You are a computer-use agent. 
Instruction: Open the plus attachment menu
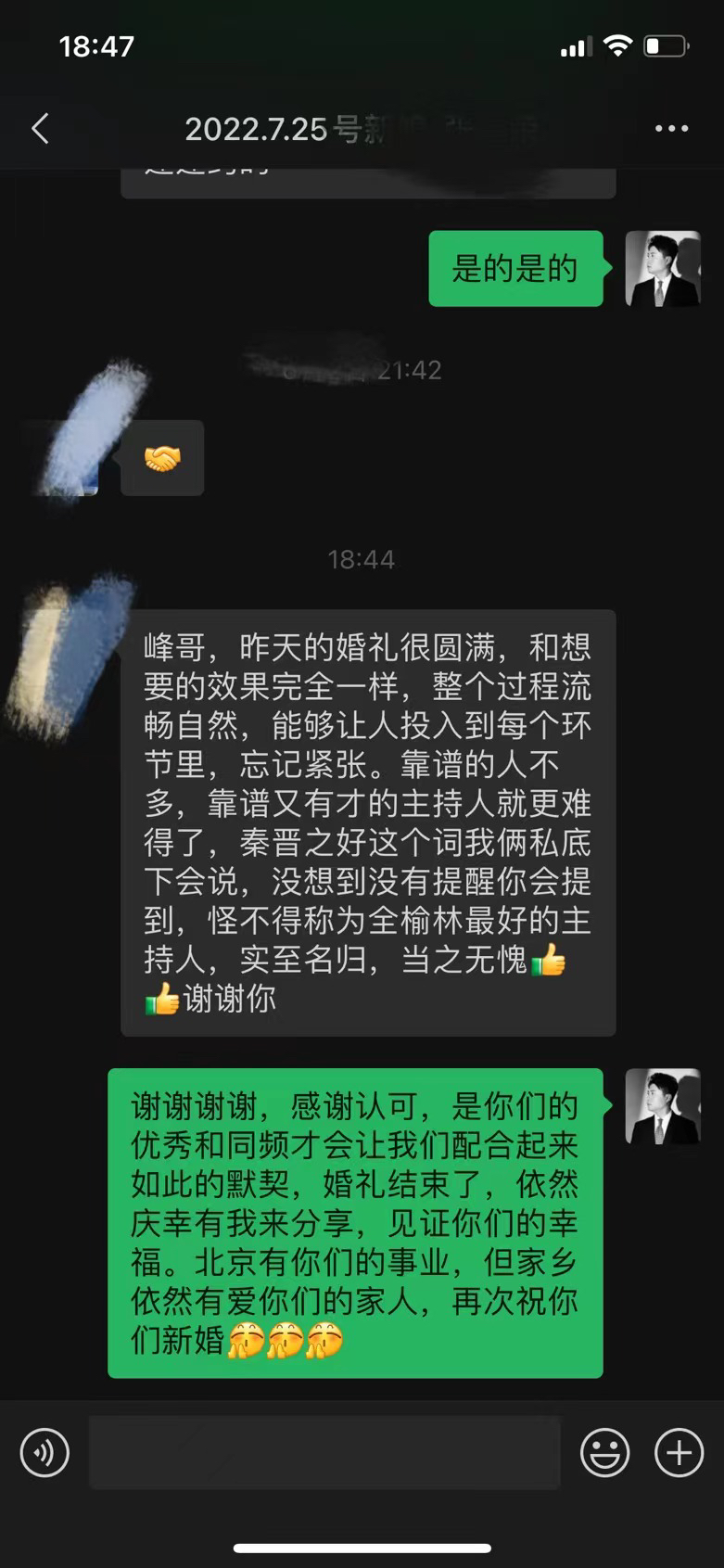(x=680, y=1452)
